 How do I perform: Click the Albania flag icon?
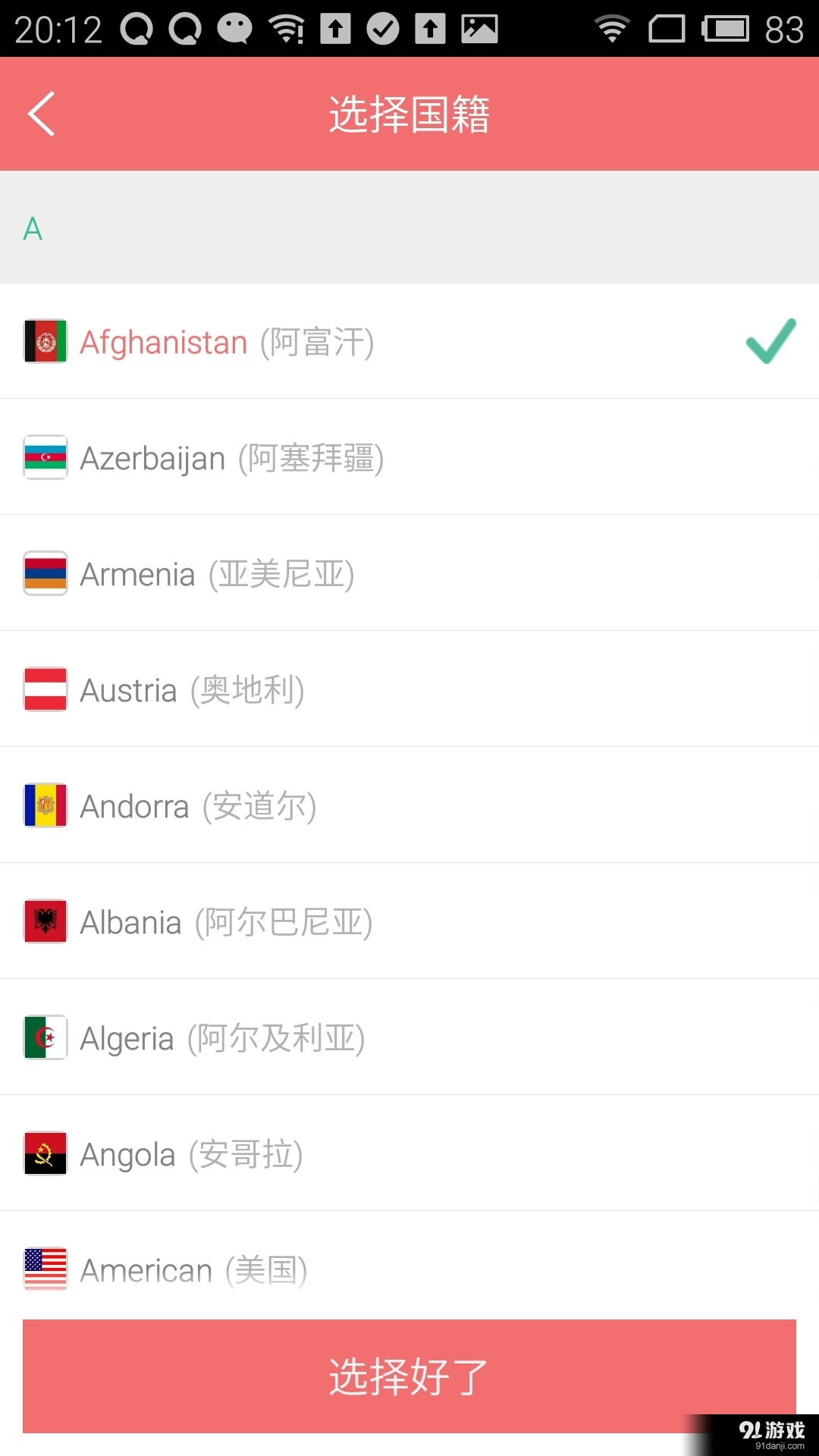pos(45,922)
